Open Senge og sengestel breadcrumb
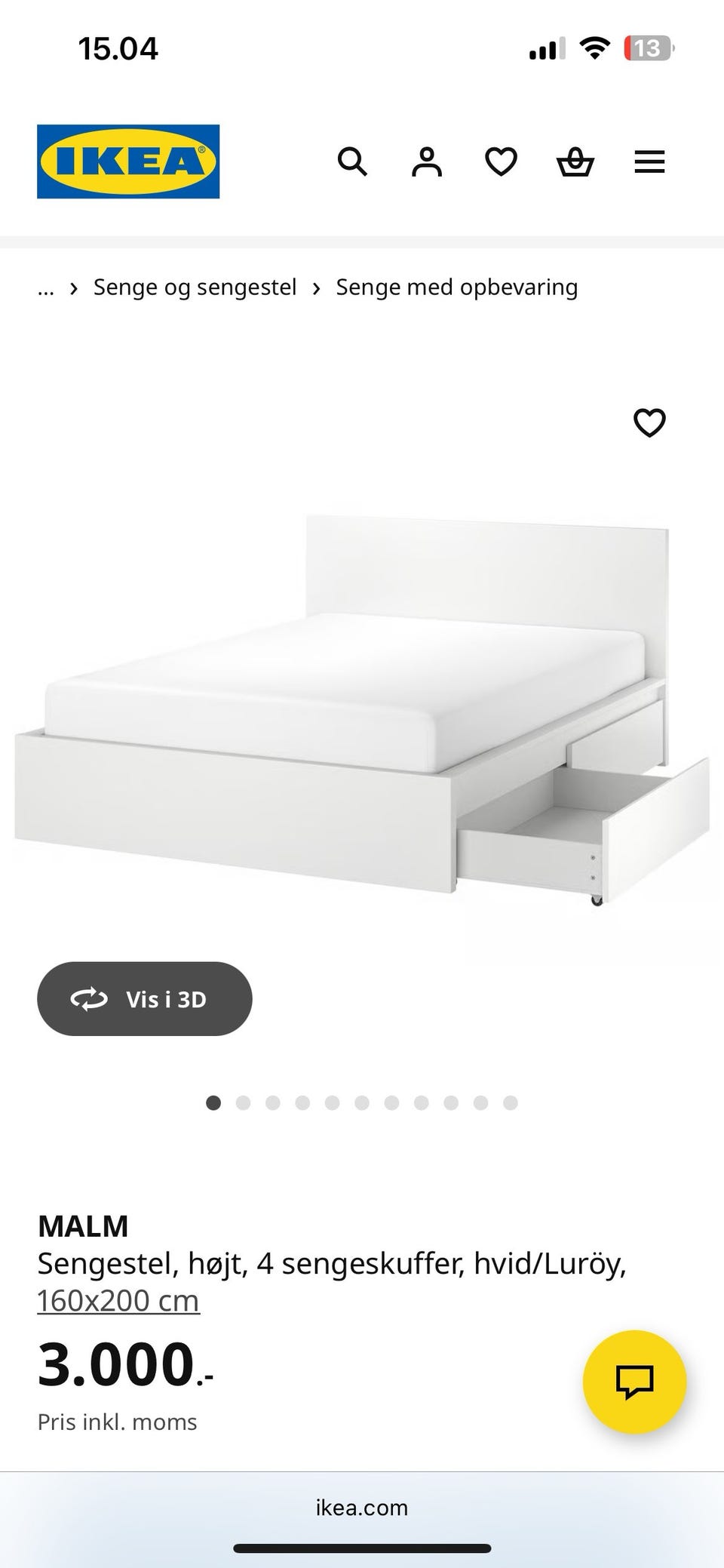 195,287
